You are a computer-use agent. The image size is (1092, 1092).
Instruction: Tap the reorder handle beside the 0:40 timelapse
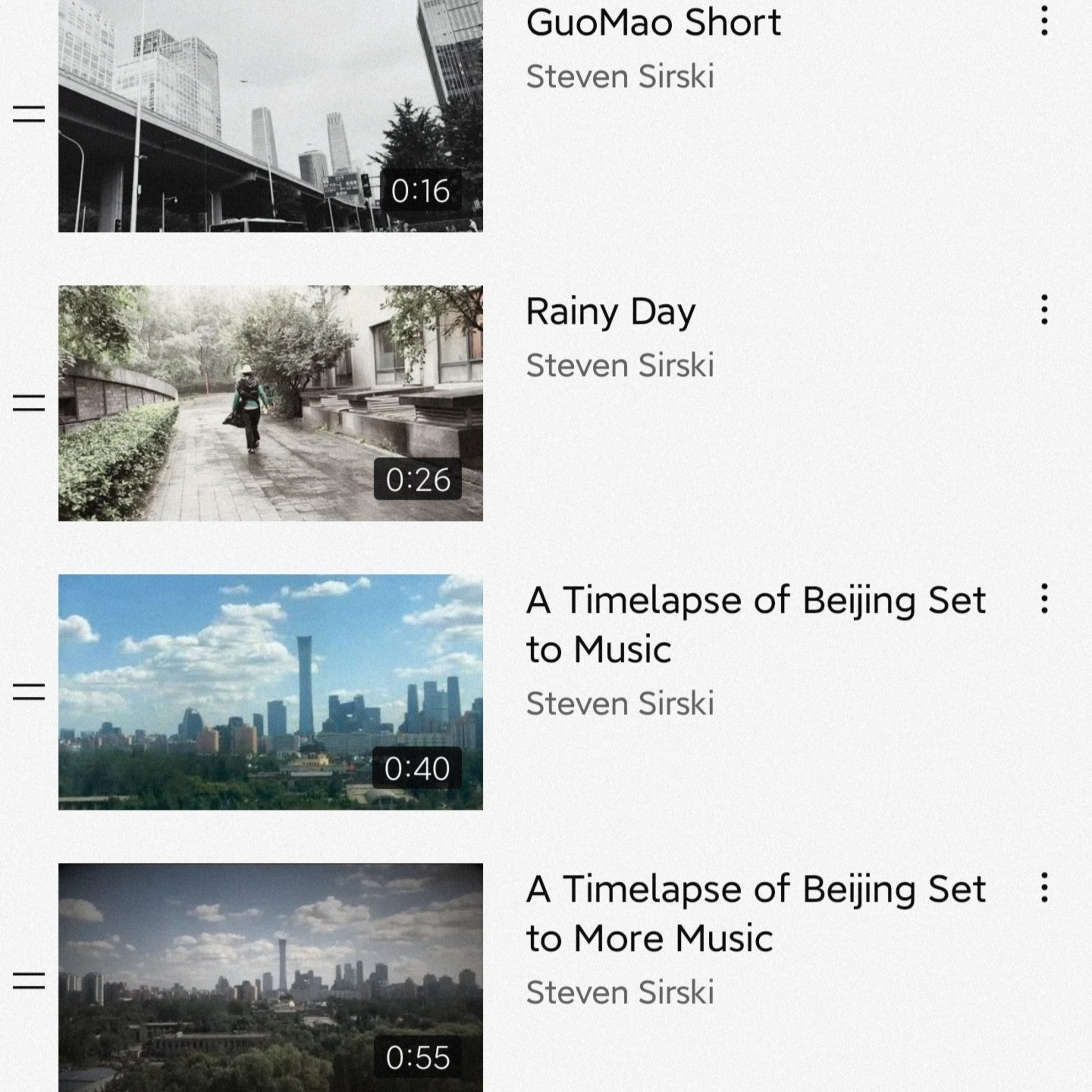(x=29, y=692)
